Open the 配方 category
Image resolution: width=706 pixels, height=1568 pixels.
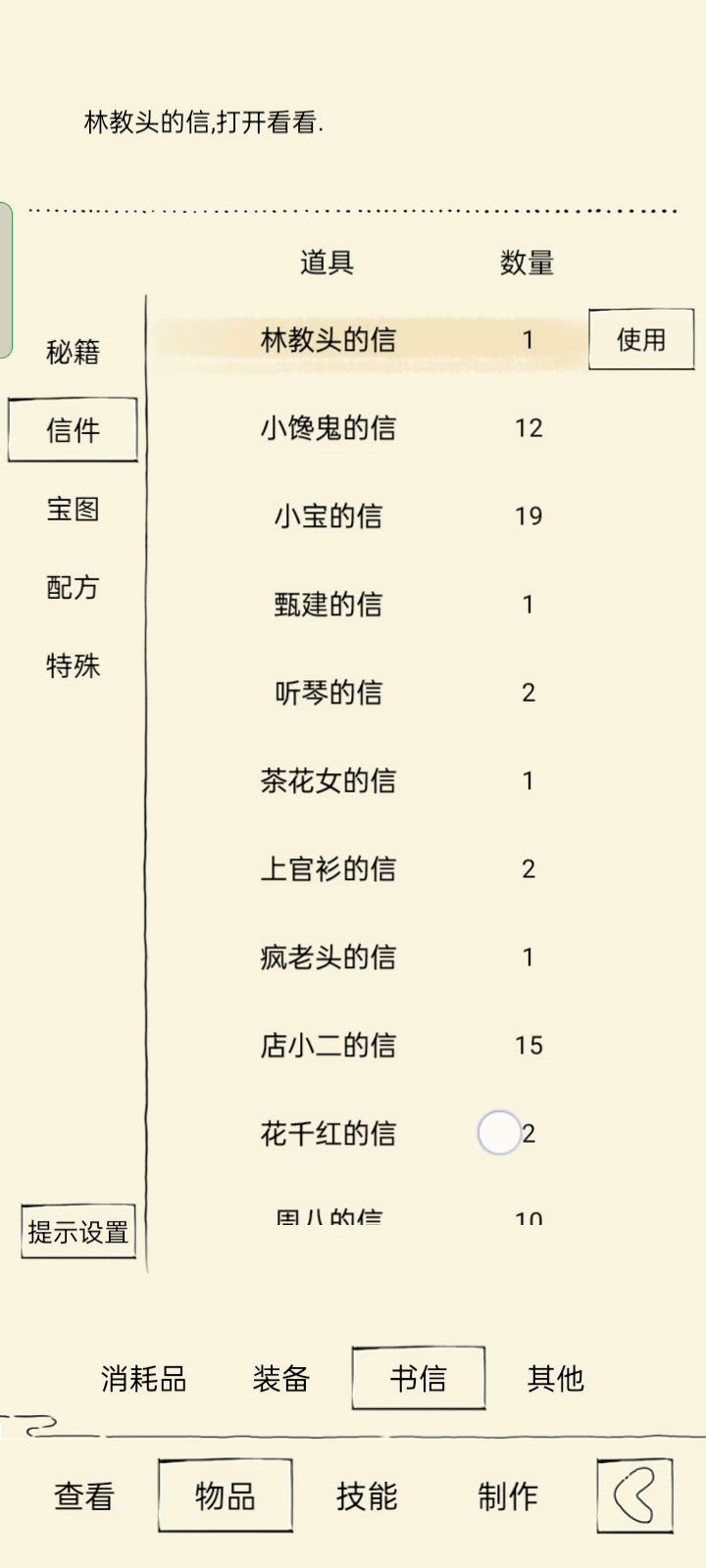click(73, 587)
